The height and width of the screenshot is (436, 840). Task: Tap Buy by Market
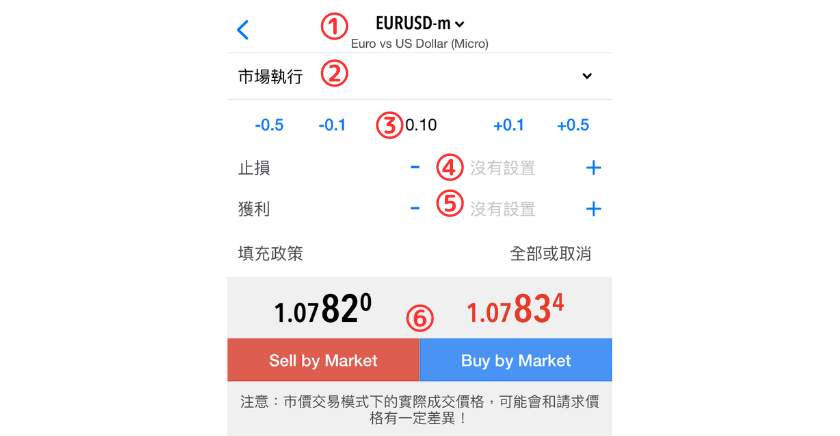click(515, 360)
